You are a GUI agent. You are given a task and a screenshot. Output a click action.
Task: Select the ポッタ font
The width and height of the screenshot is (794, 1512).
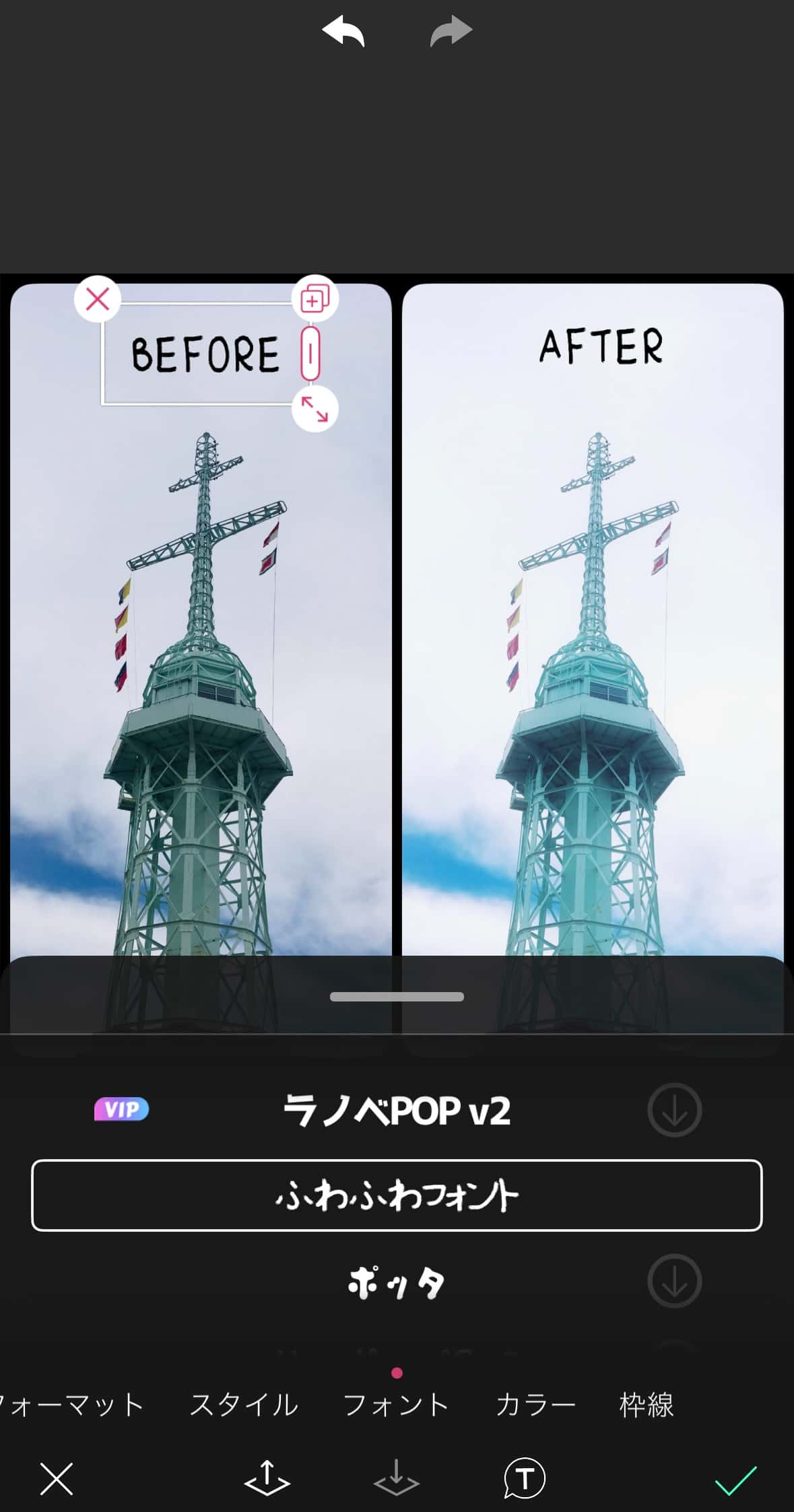coord(396,1281)
